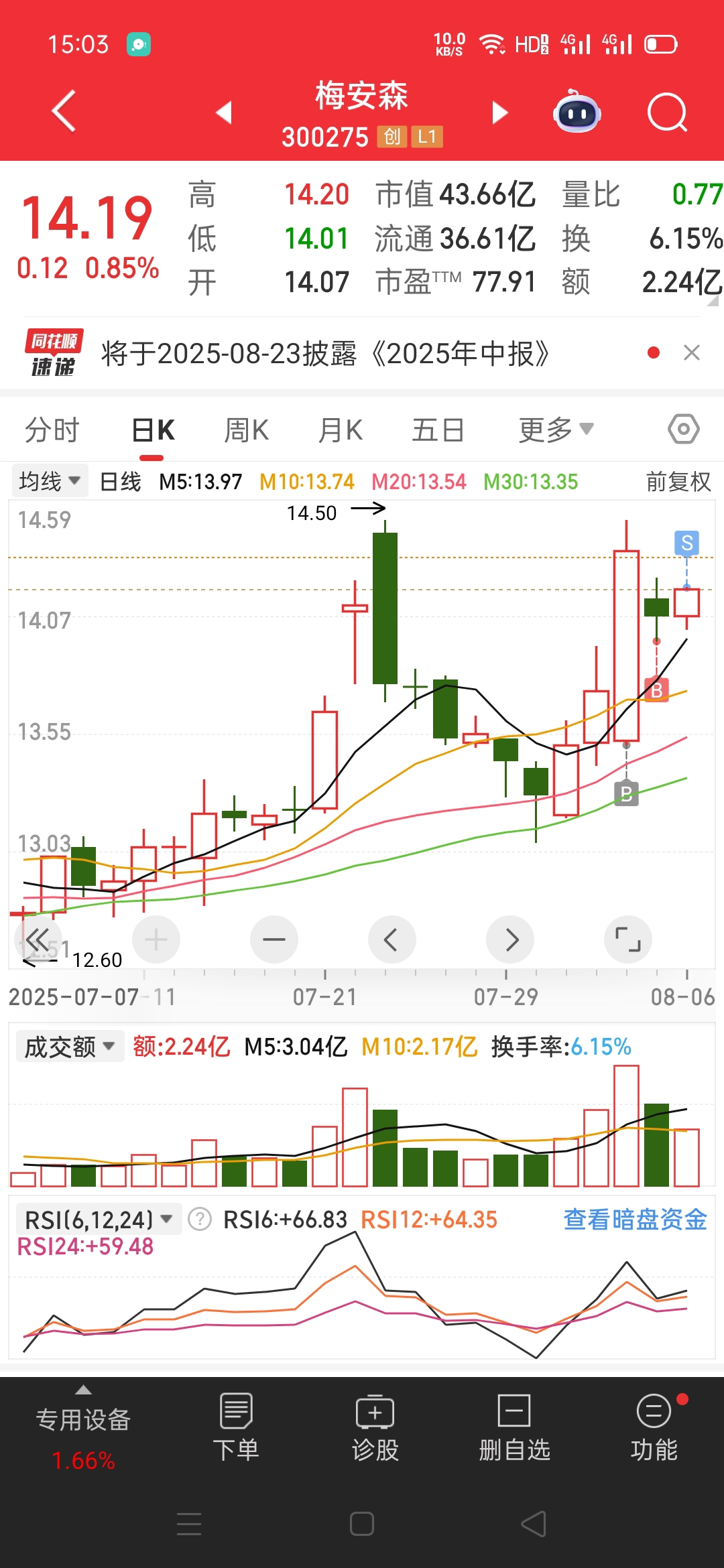Switch to the previous stock arrow
The height and width of the screenshot is (1568, 724).
224,113
